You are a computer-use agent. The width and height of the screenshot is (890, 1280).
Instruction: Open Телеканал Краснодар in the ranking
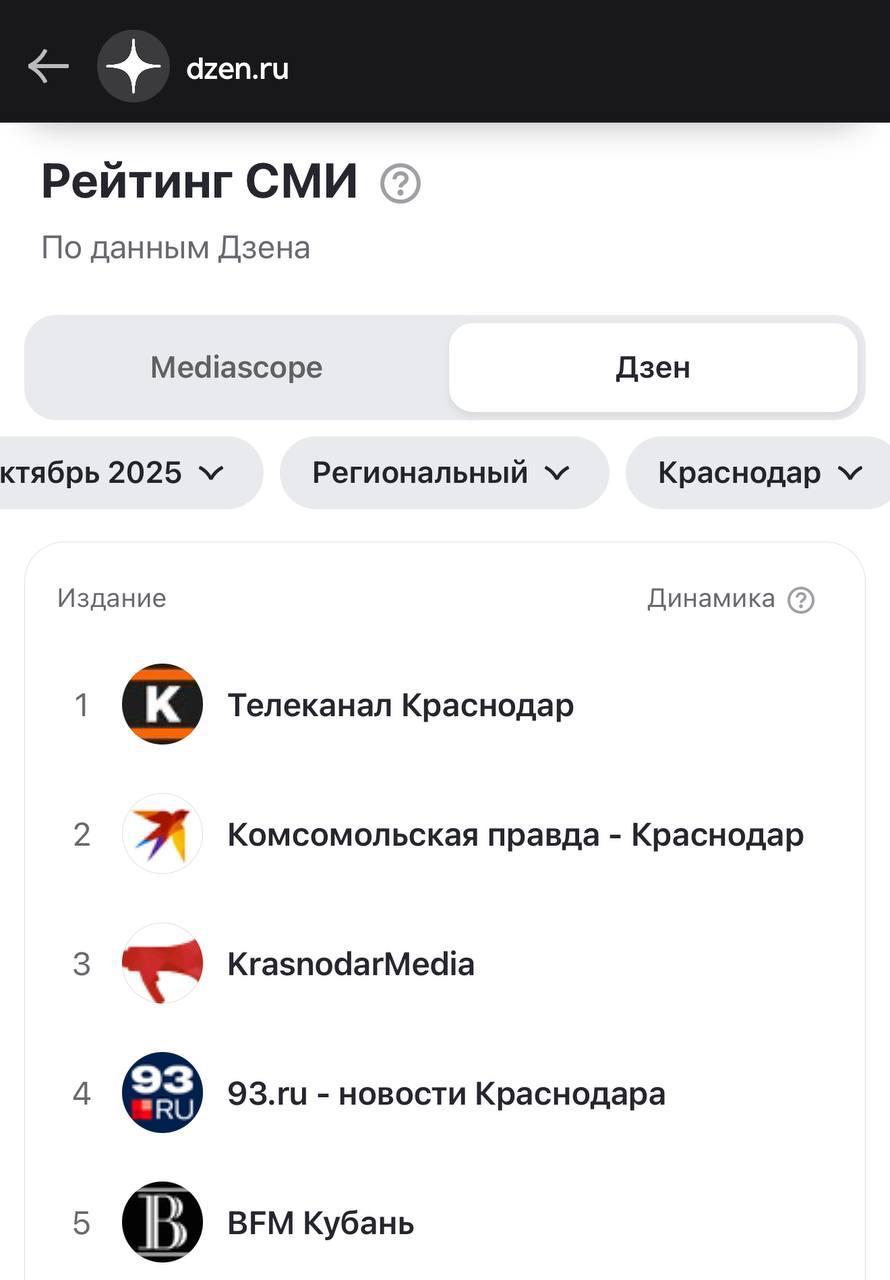(x=400, y=705)
